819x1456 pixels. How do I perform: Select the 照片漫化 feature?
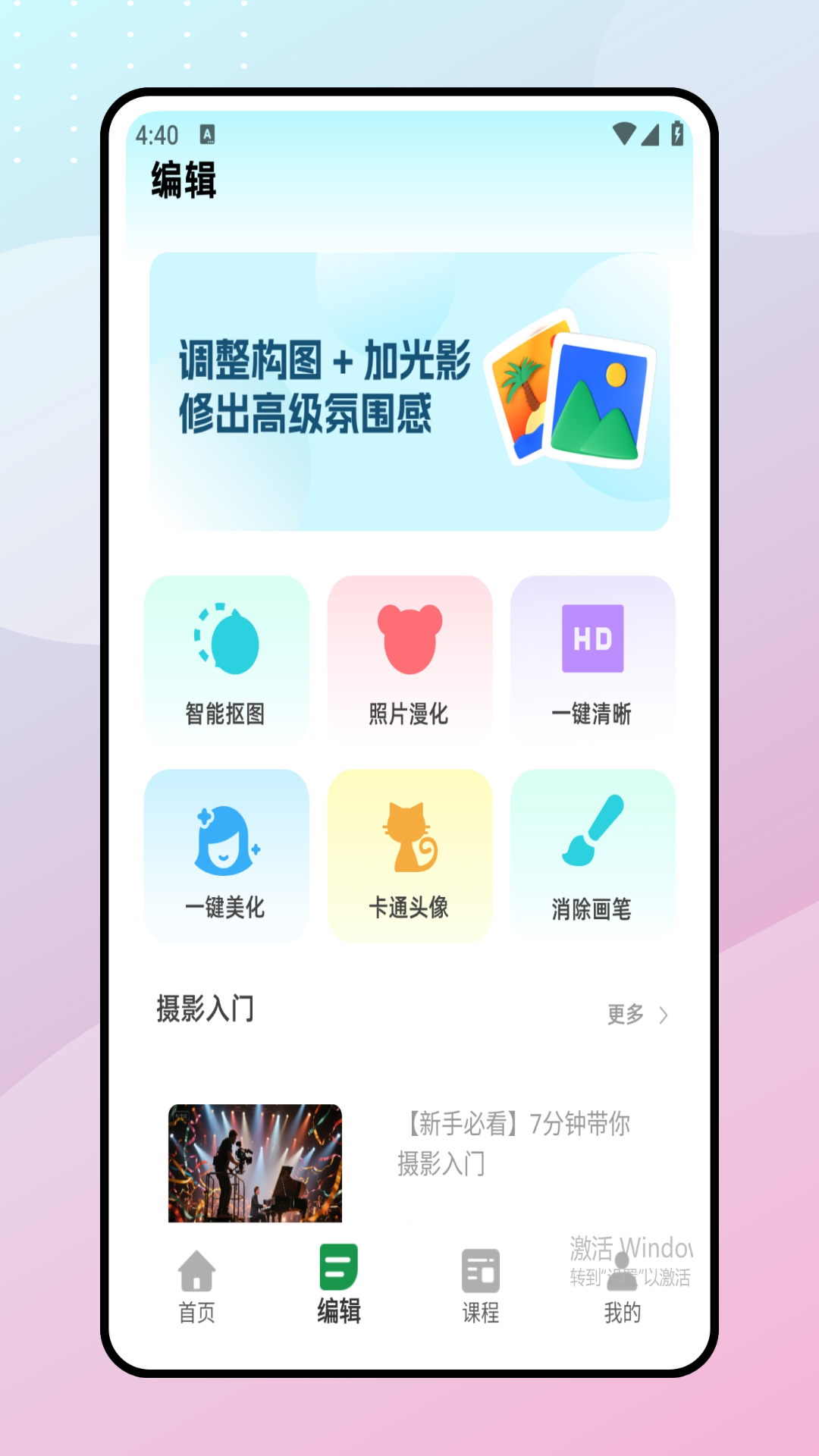click(x=409, y=658)
